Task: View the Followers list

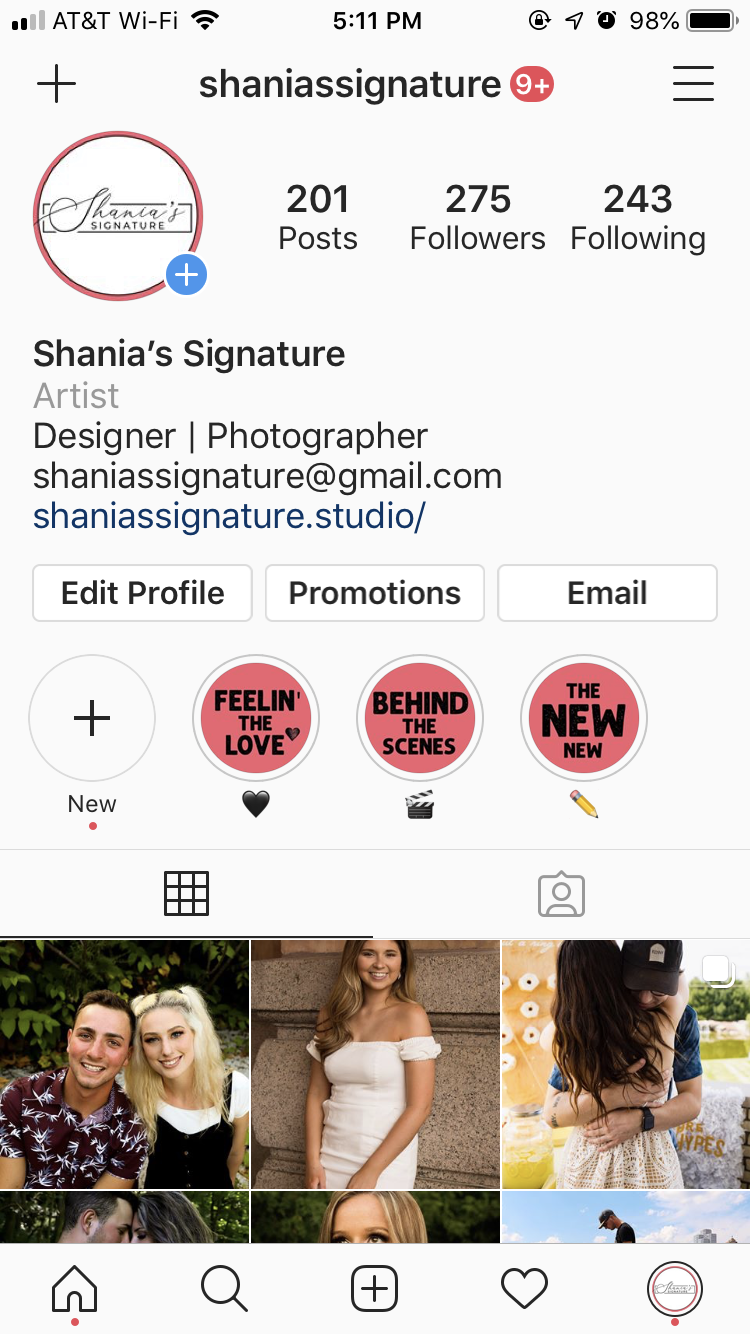Action: pos(478,217)
